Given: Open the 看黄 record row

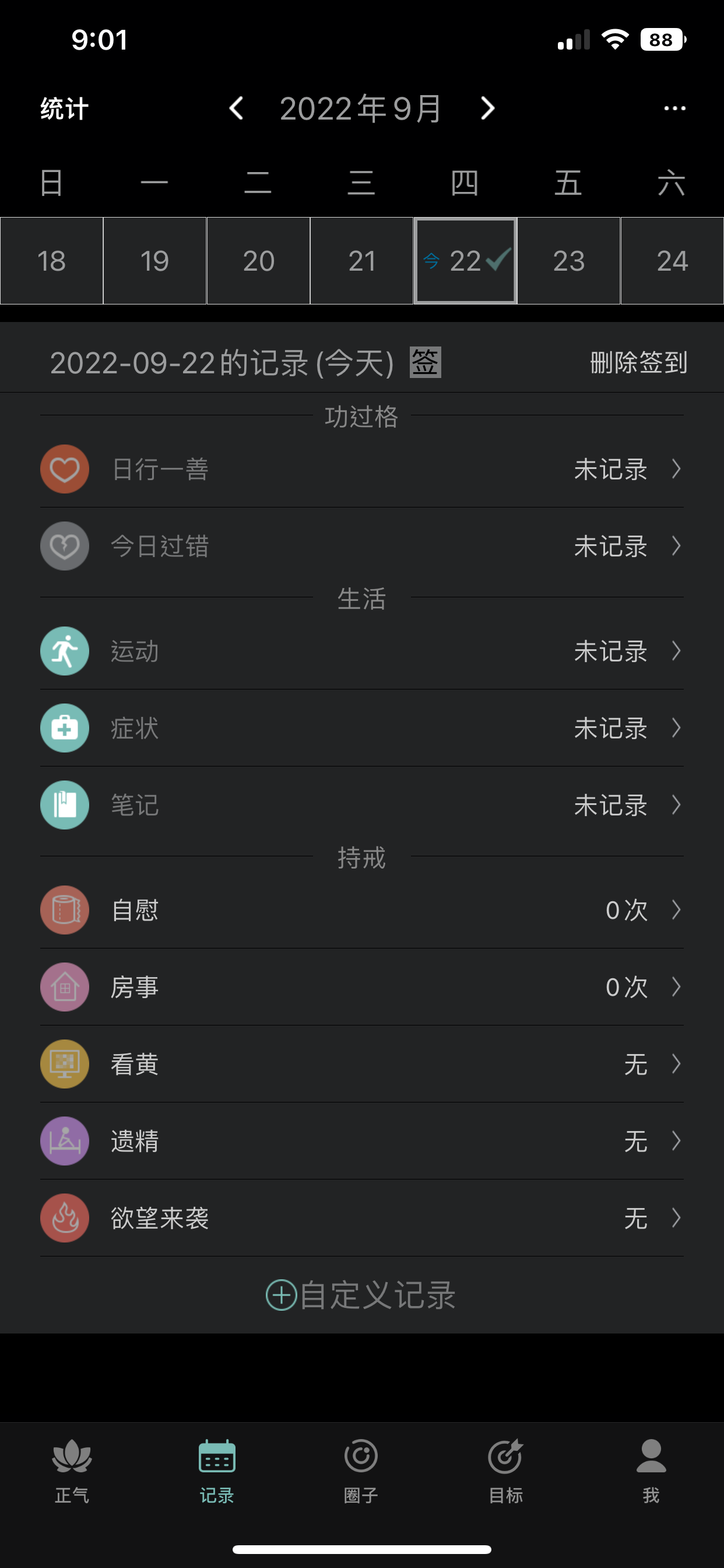Looking at the screenshot, I should pyautogui.click(x=362, y=1064).
